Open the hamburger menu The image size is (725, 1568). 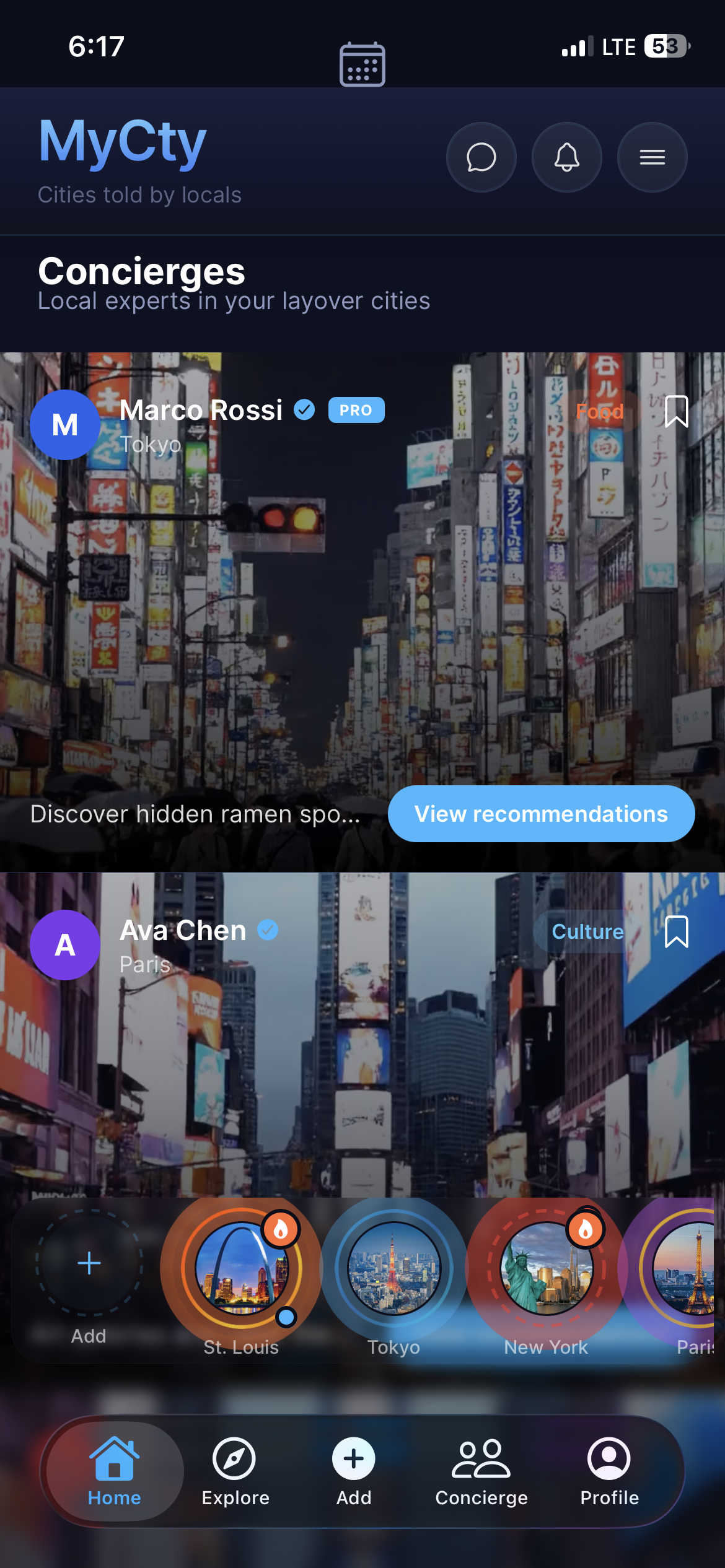click(652, 157)
